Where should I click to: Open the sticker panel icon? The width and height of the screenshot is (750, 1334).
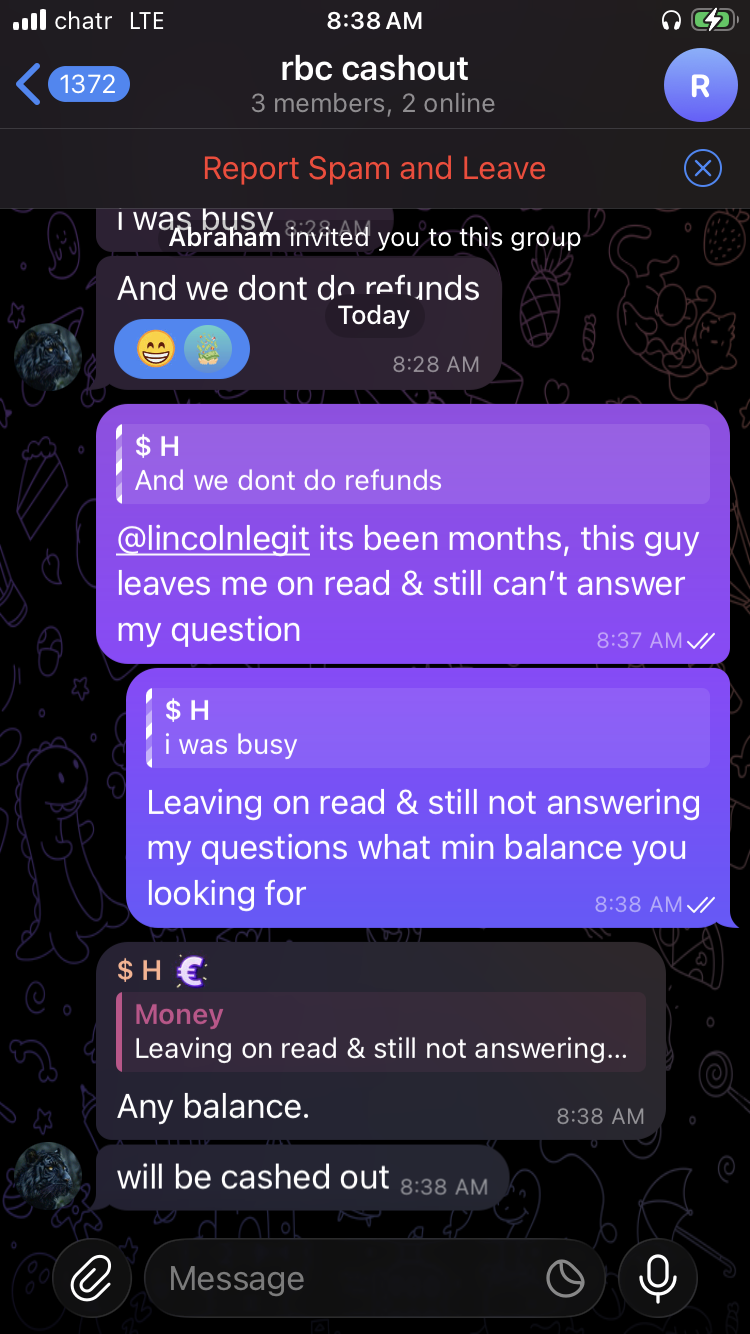[565, 1278]
